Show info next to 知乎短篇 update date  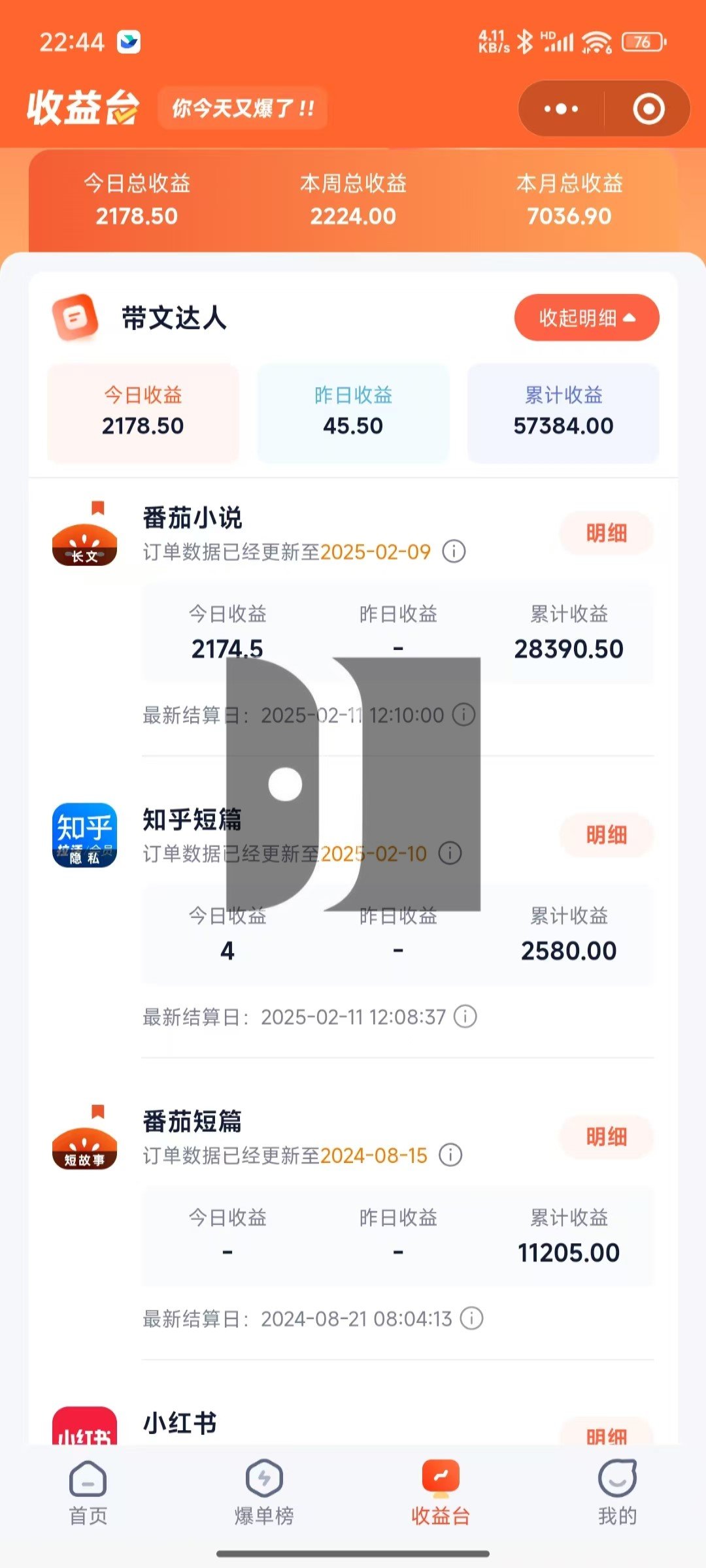pos(450,853)
